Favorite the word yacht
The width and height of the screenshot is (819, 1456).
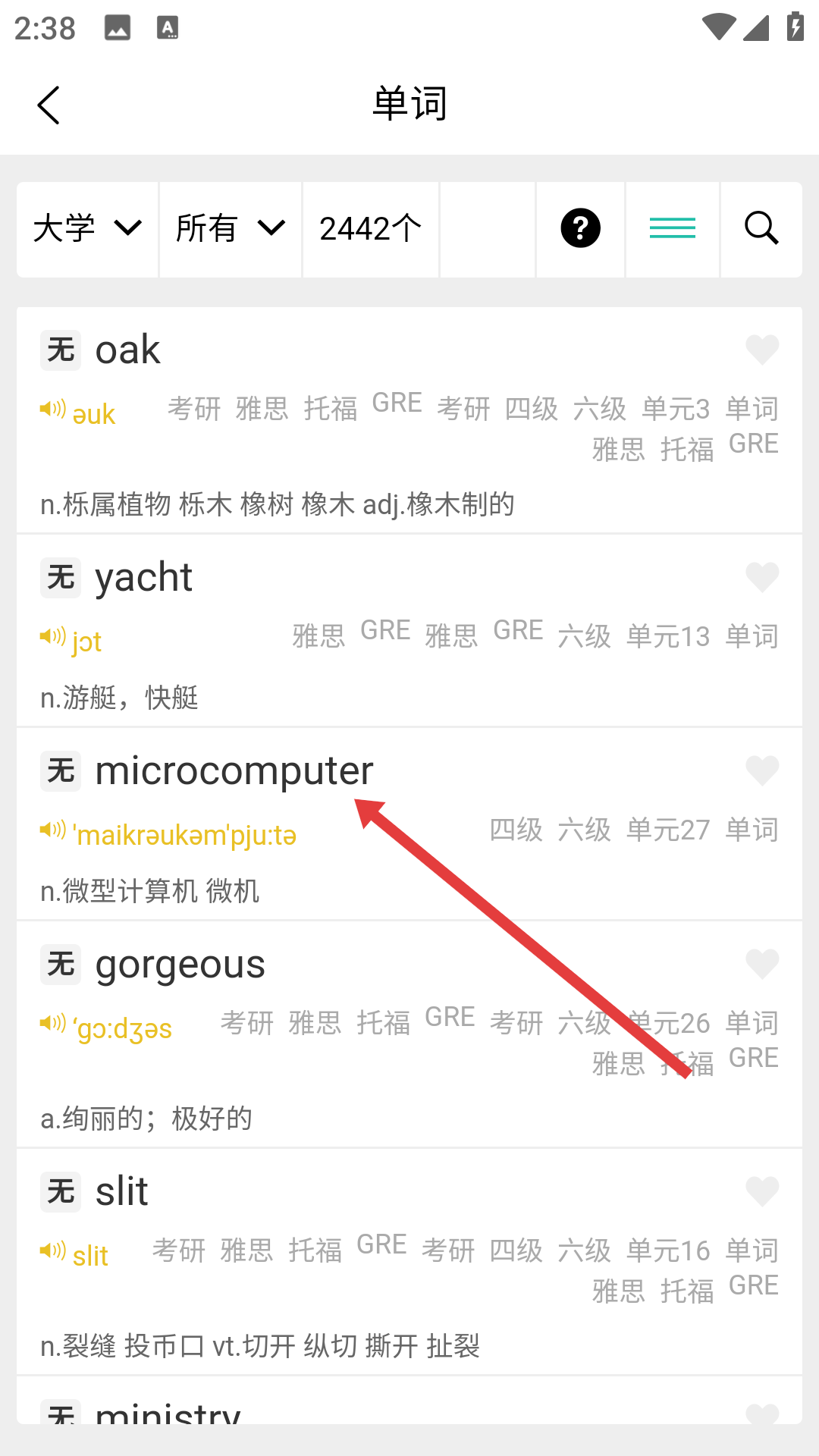tap(762, 577)
